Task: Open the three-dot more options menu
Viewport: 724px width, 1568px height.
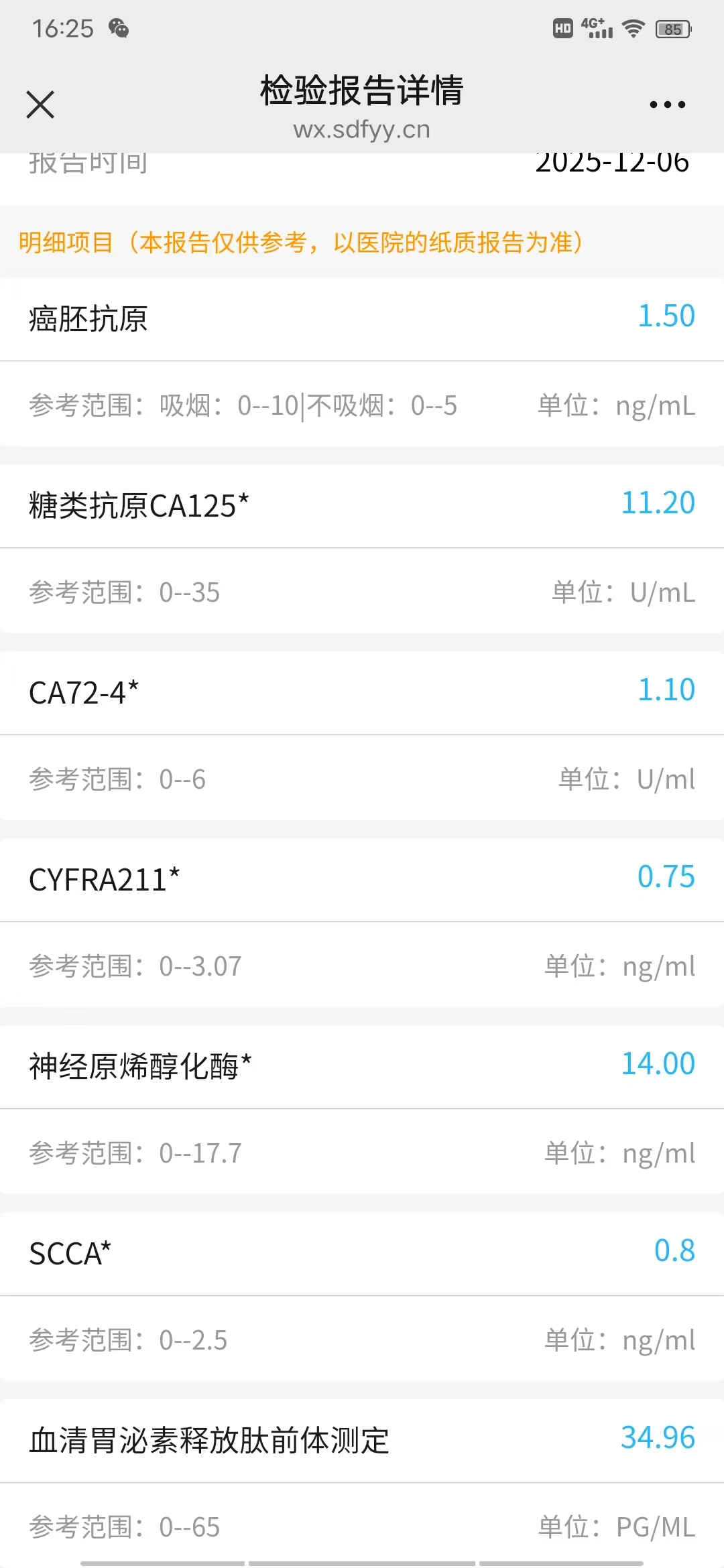Action: pyautogui.click(x=667, y=105)
